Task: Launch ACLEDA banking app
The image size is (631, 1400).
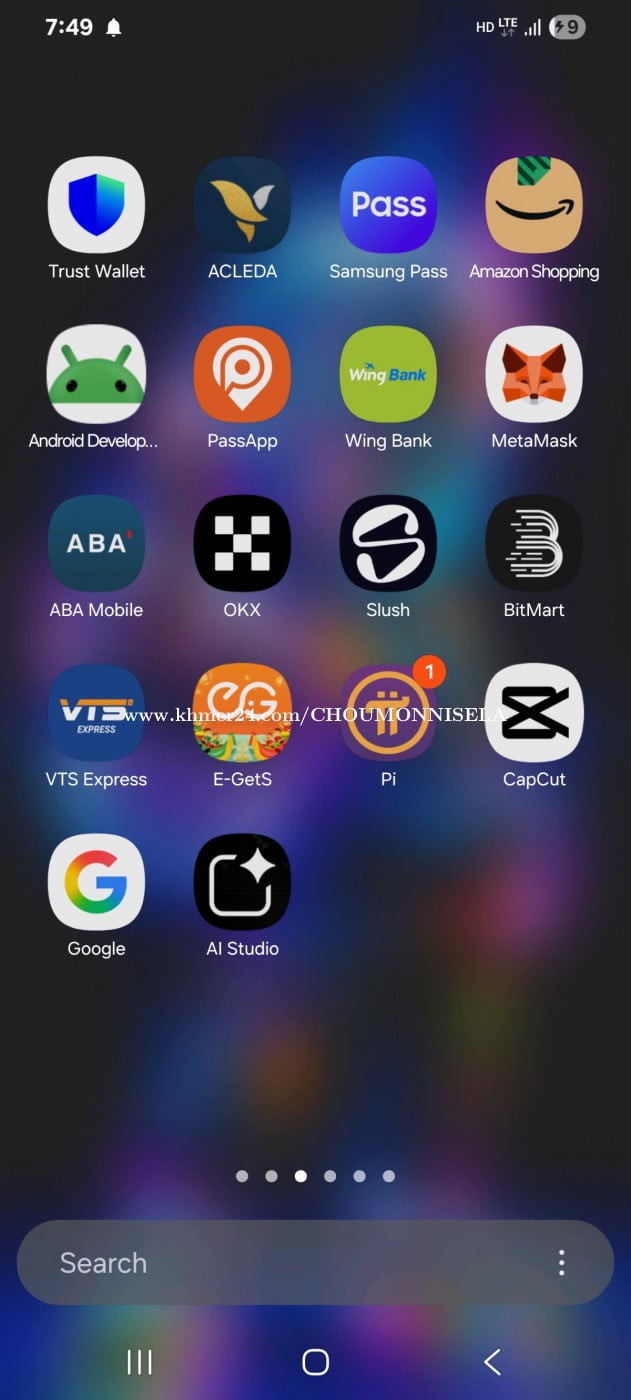Action: [x=242, y=205]
